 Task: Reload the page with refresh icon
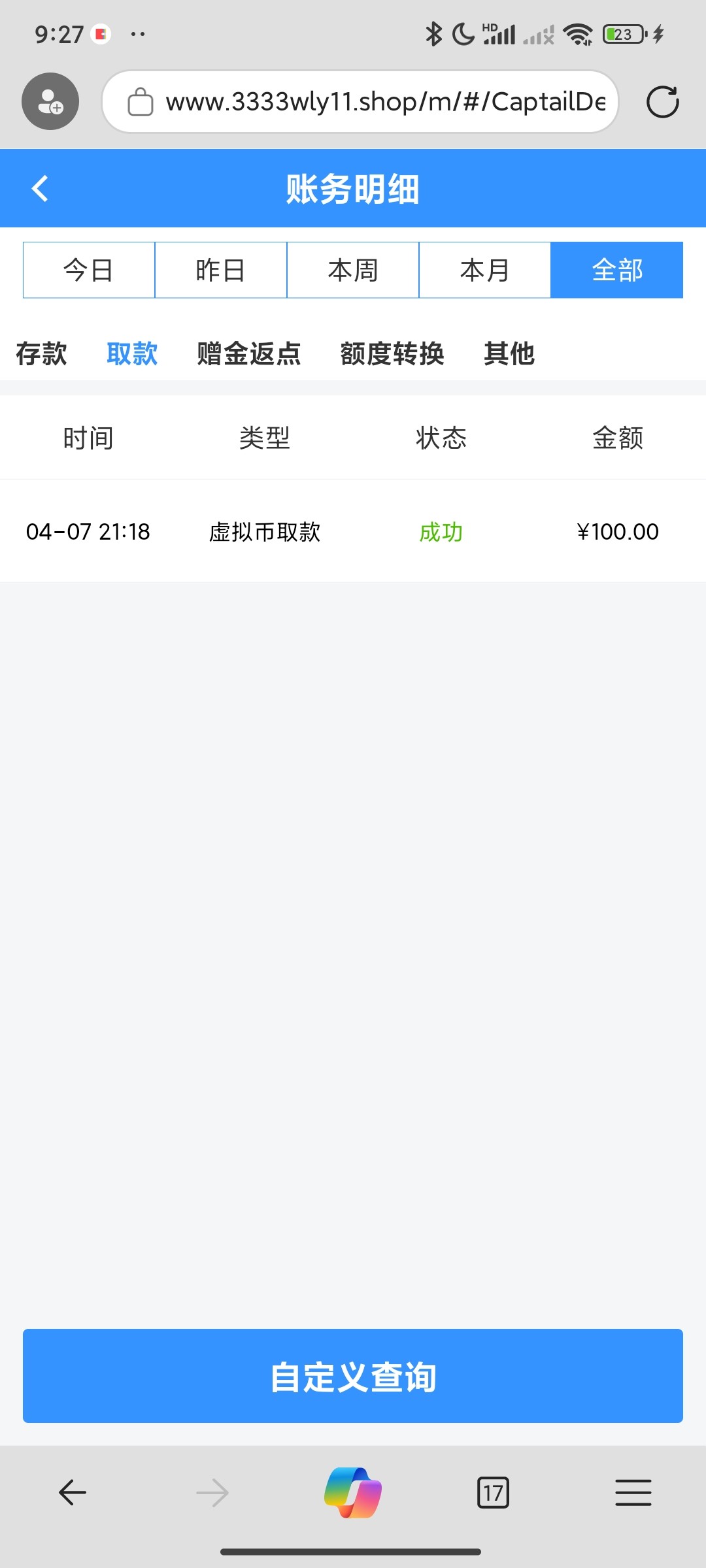click(662, 103)
